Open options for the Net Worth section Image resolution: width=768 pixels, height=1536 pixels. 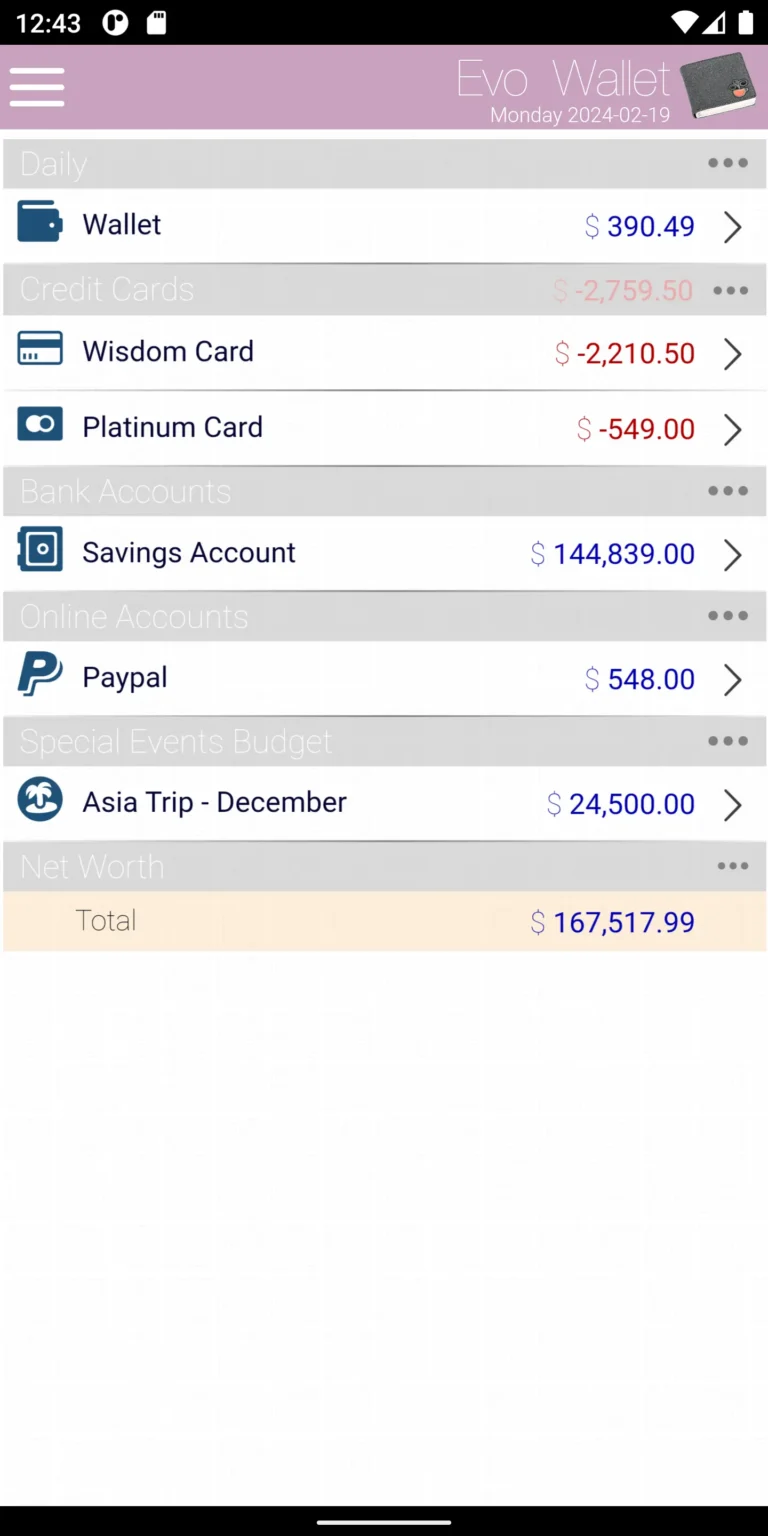point(732,866)
